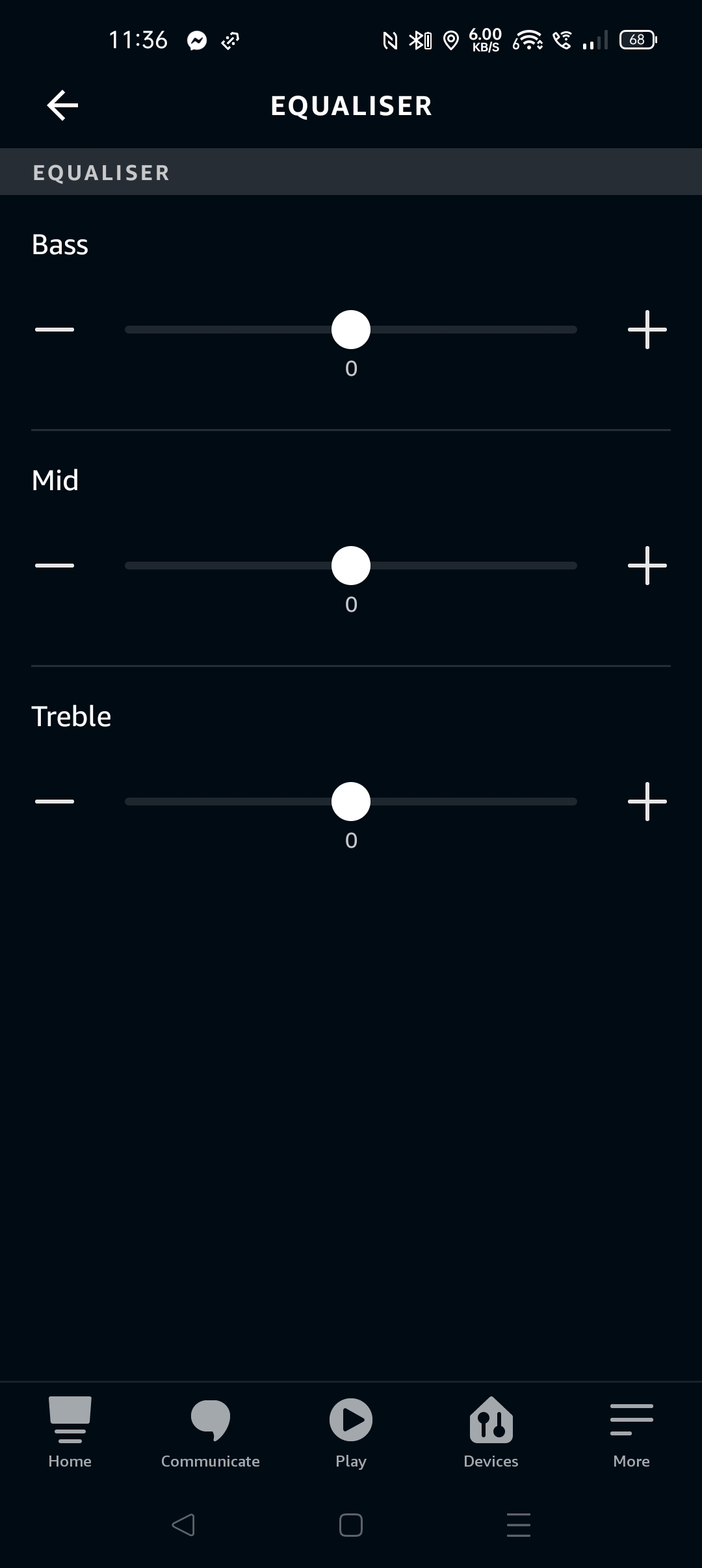
Task: Tap the Mid slider handle
Action: [x=351, y=566]
